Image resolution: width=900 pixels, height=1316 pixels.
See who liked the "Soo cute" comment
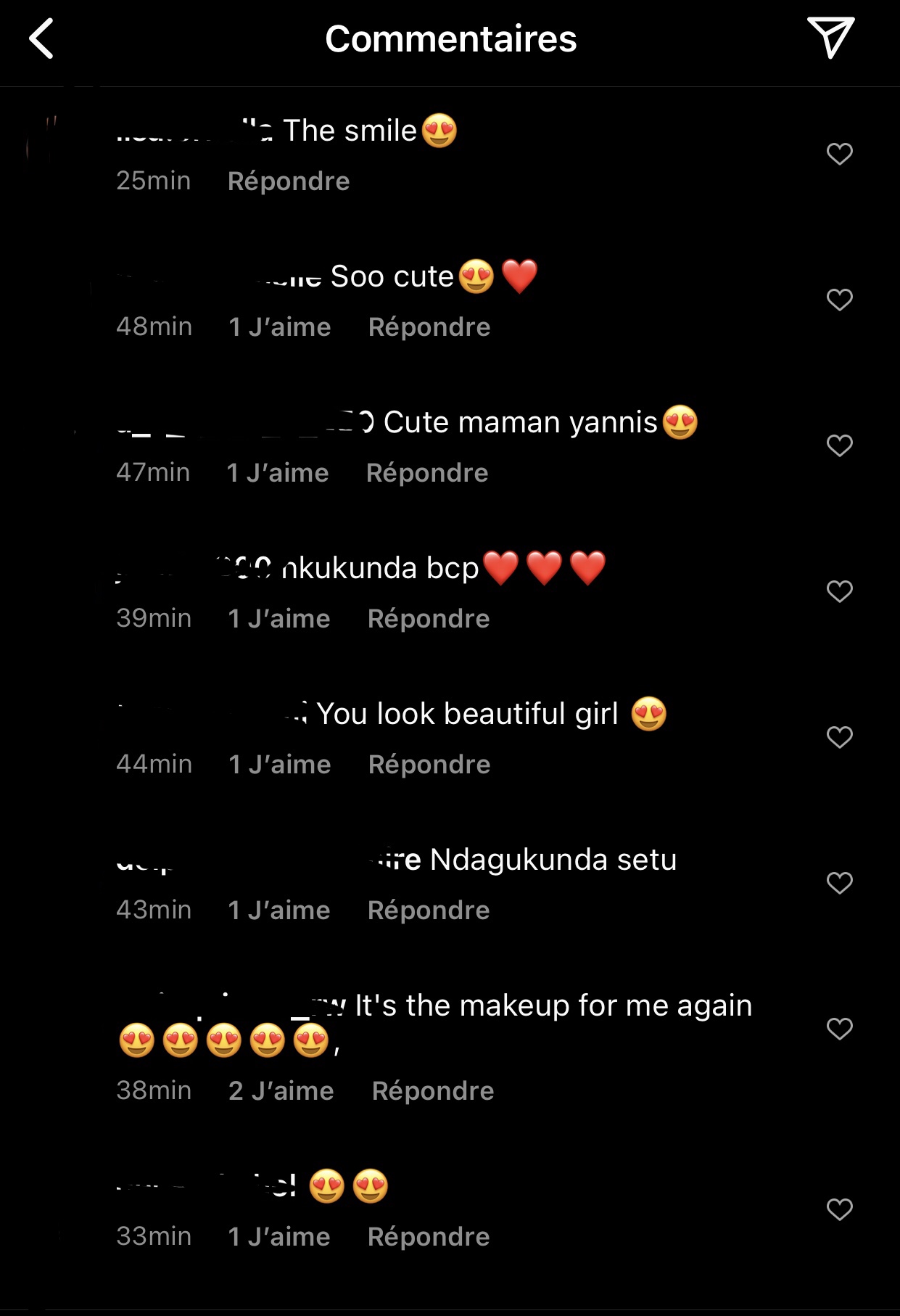[280, 326]
